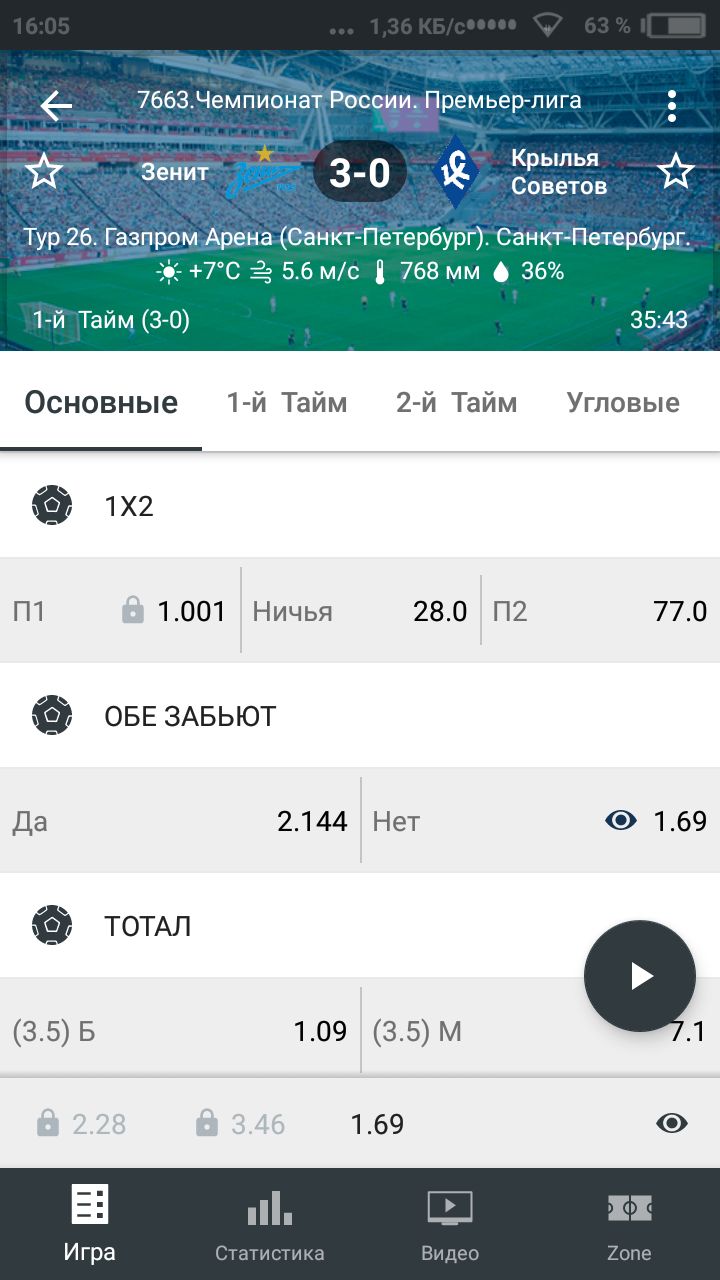Open the Угловые tab
The width and height of the screenshot is (720, 1280).
(623, 403)
